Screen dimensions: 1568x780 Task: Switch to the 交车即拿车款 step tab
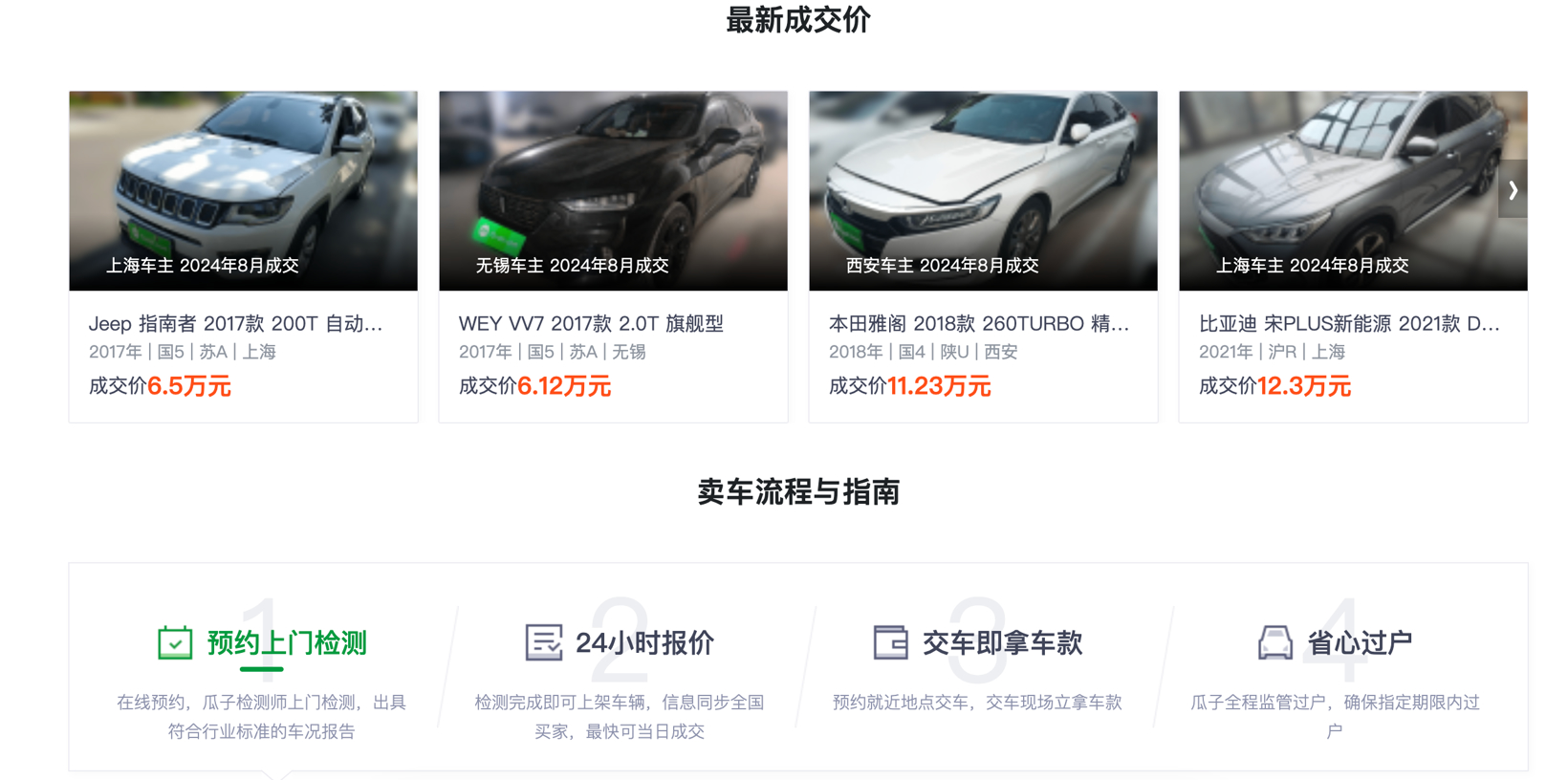click(x=978, y=642)
